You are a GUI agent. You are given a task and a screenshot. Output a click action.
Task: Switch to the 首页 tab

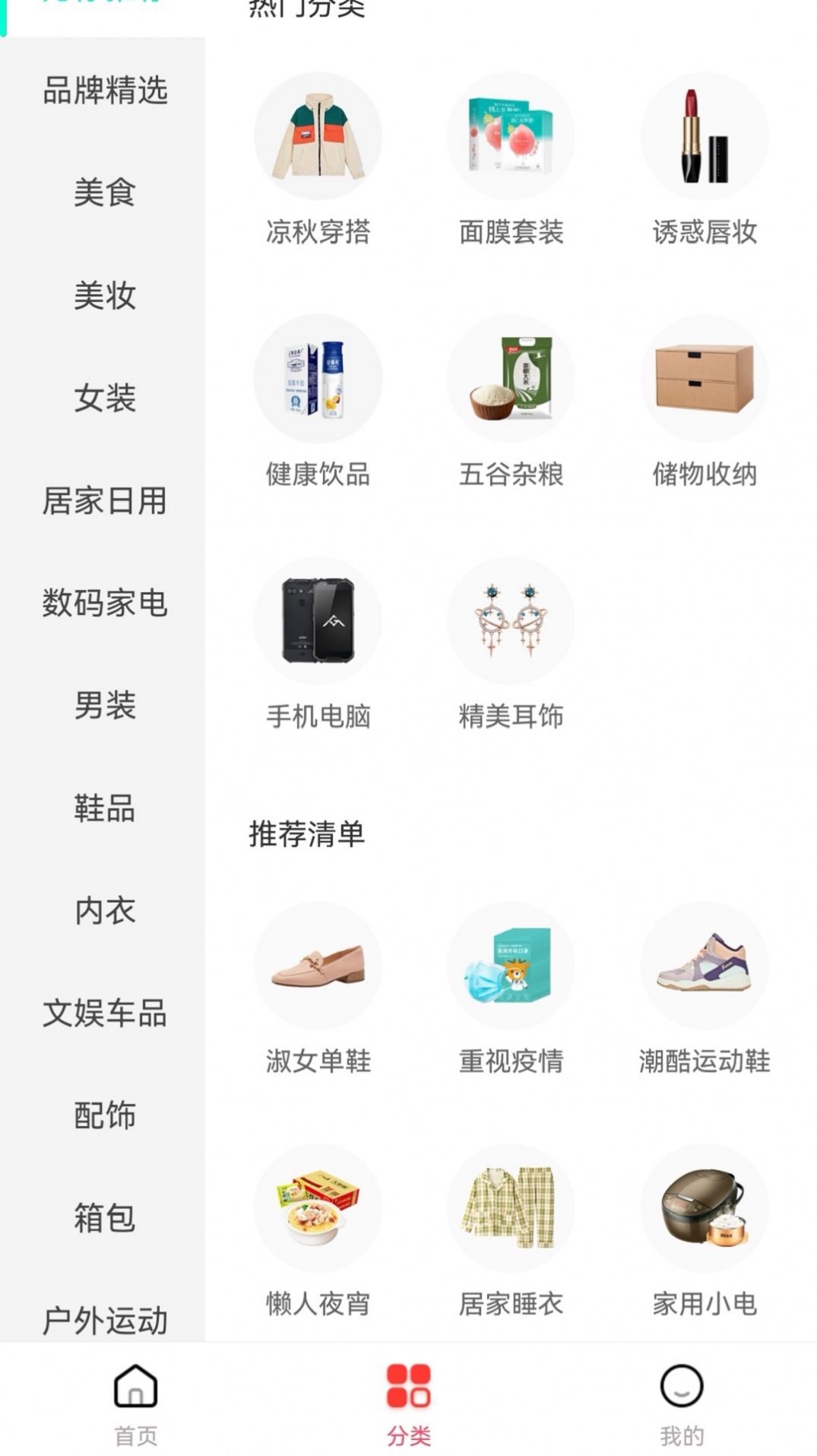135,1402
